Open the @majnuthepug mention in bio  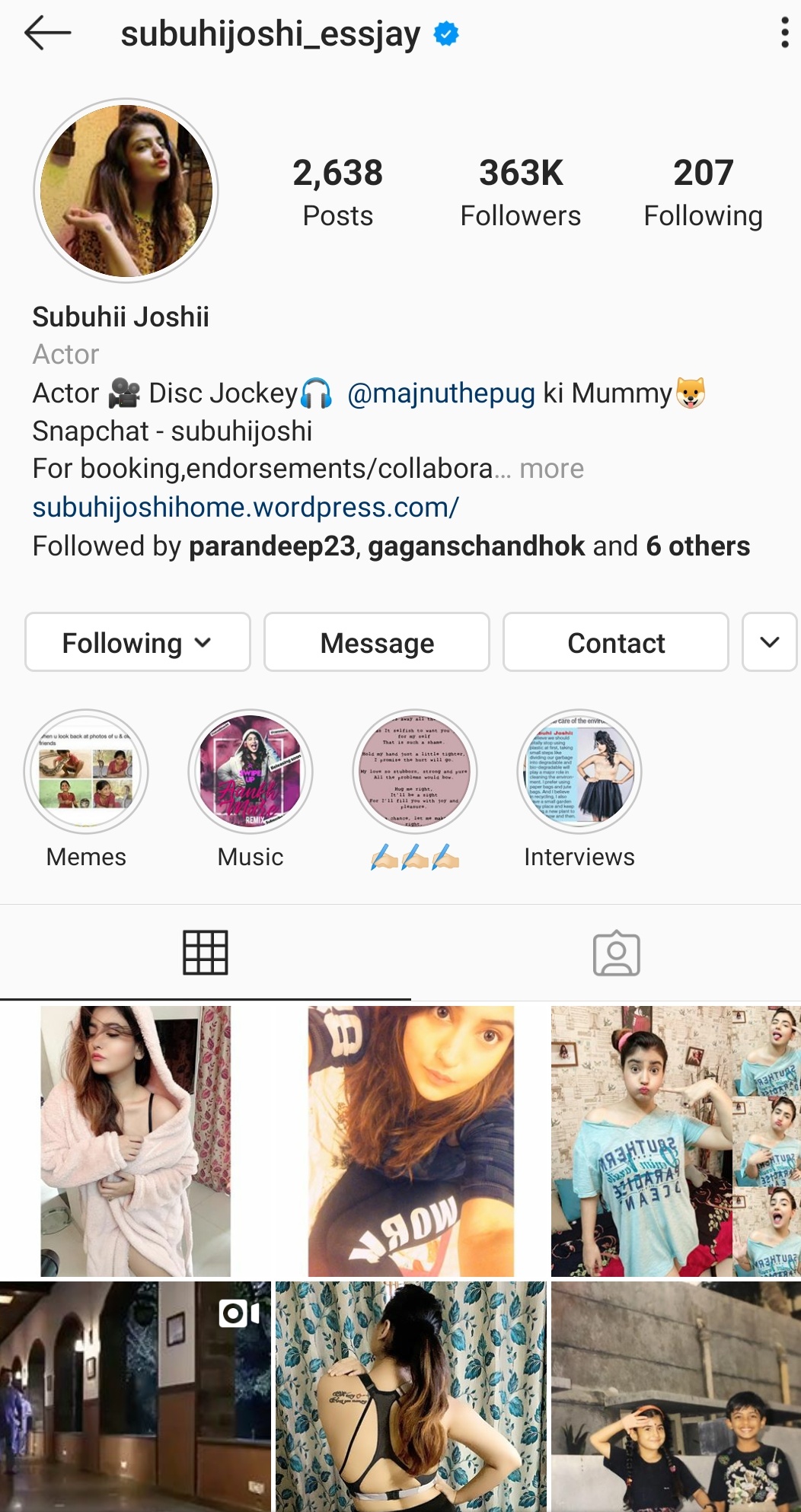click(x=441, y=393)
